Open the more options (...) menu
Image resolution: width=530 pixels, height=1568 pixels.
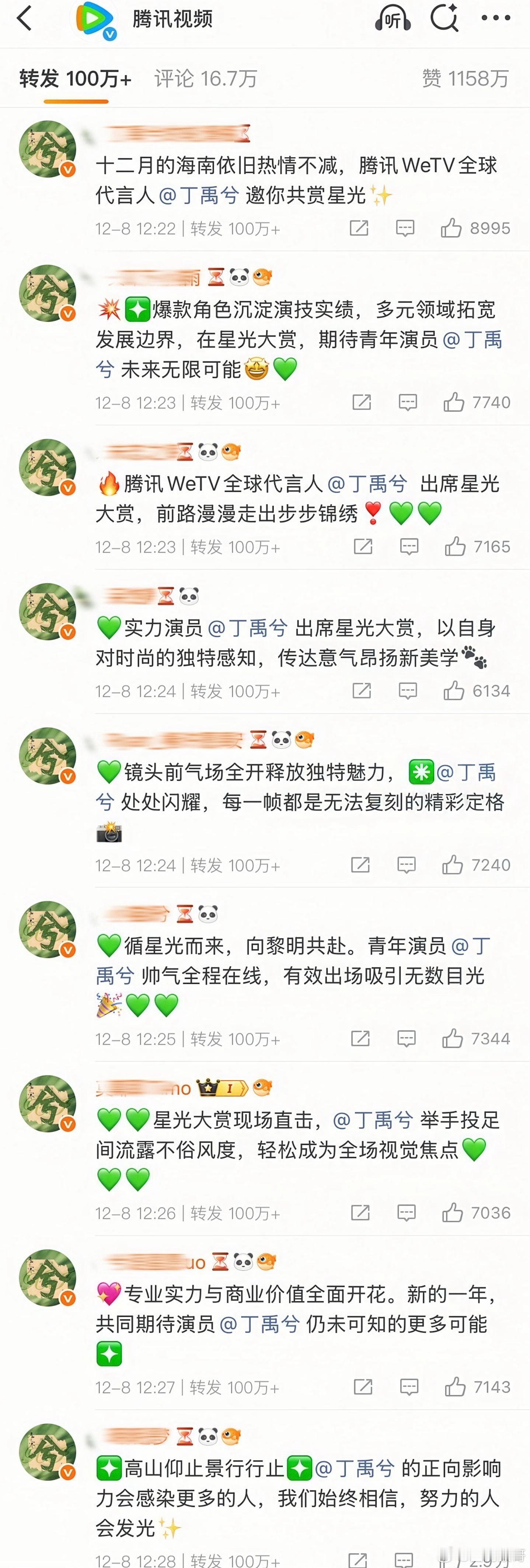pyautogui.click(x=496, y=18)
